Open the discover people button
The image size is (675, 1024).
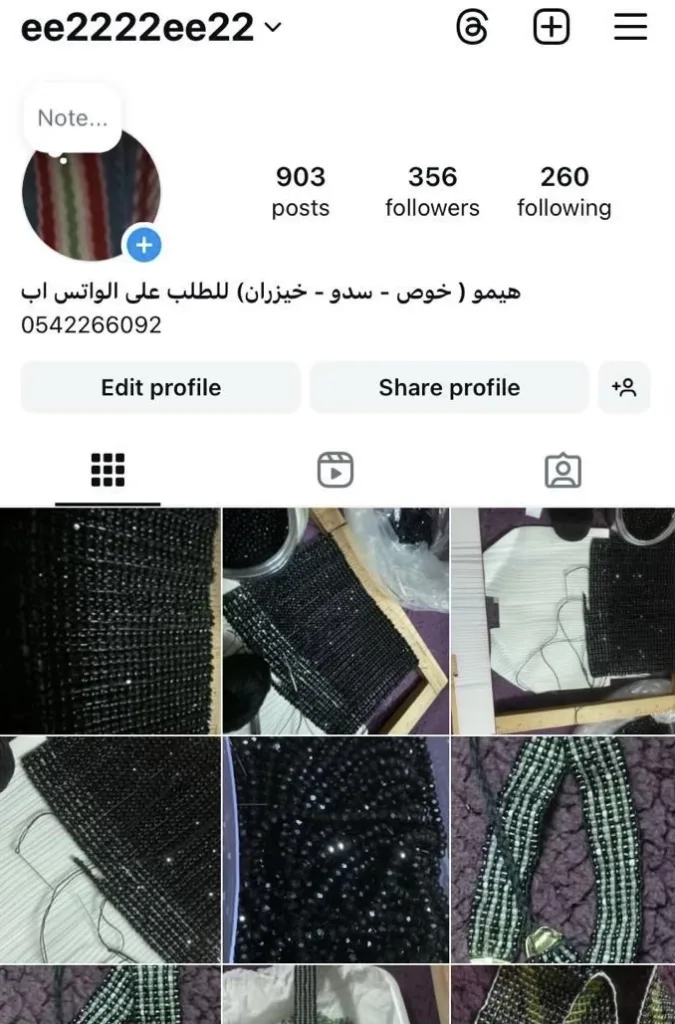625,387
